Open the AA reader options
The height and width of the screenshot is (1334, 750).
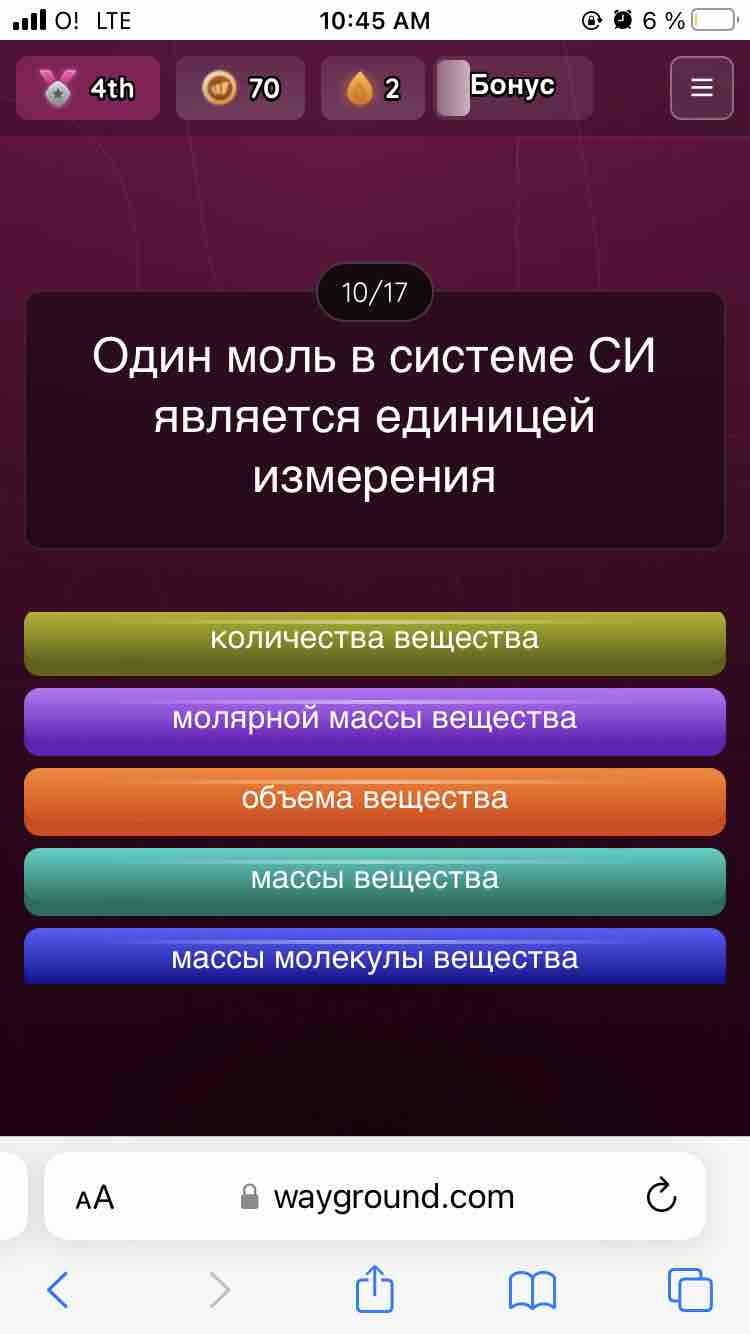pos(95,1197)
